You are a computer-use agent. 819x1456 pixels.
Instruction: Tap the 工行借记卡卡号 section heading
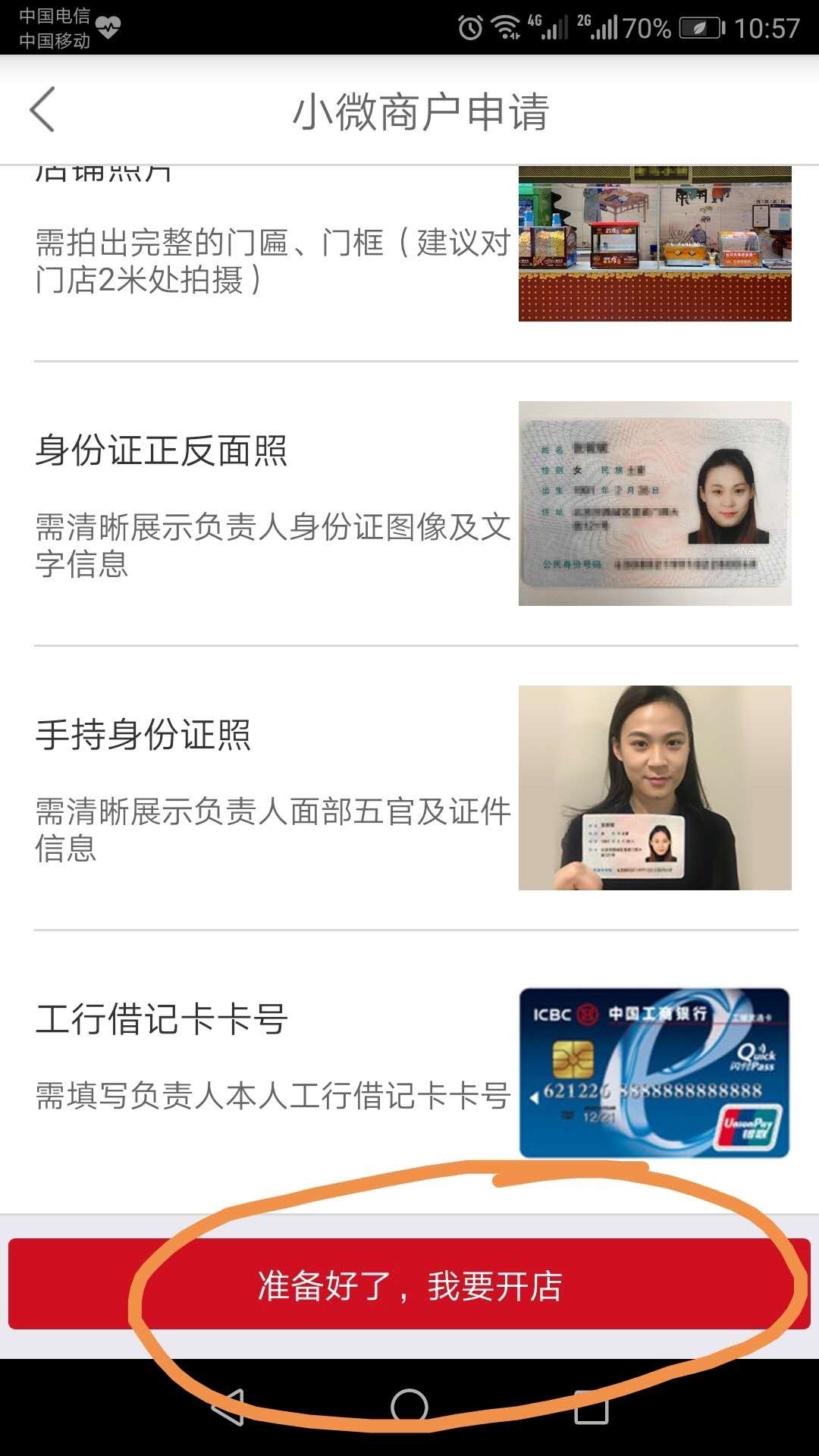(x=159, y=1016)
